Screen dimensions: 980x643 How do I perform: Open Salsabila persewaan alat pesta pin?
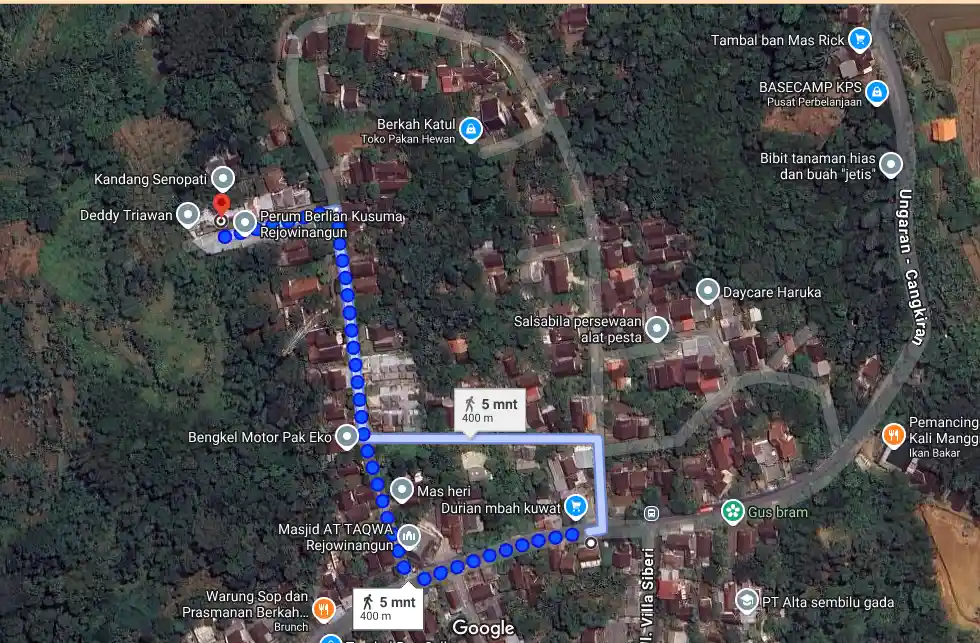tap(657, 328)
